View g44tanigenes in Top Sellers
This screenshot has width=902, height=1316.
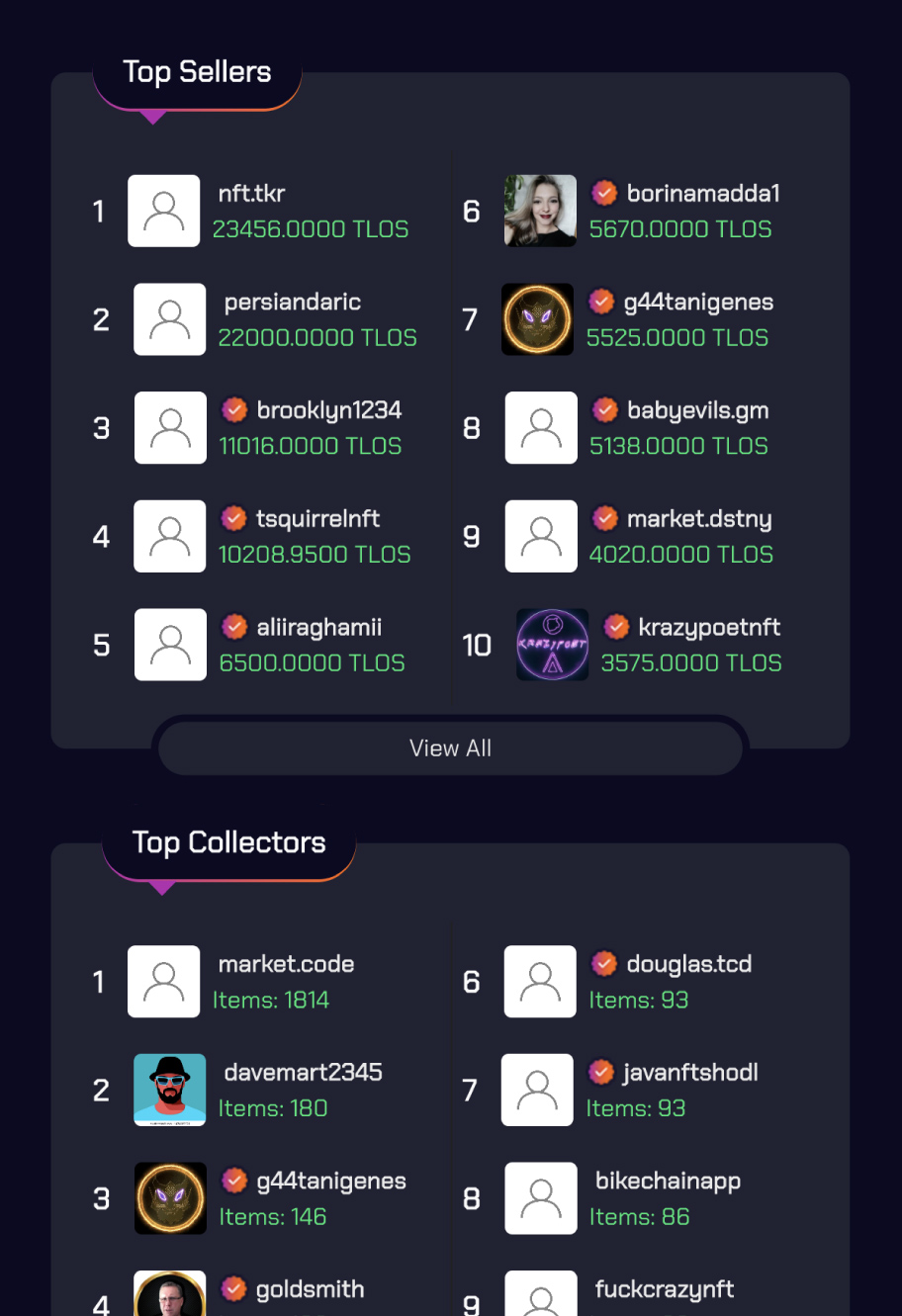point(697,303)
